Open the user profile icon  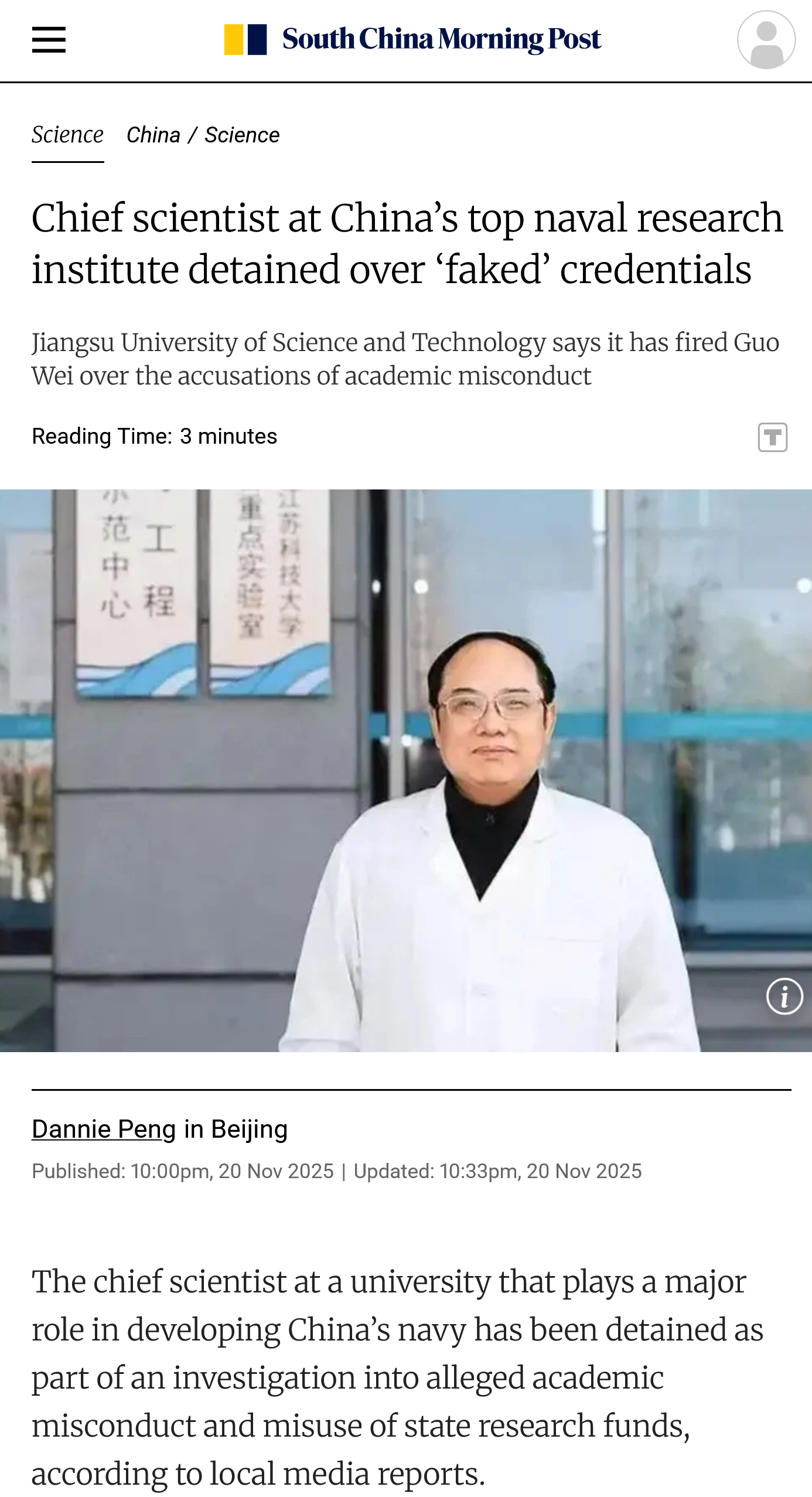click(x=766, y=40)
